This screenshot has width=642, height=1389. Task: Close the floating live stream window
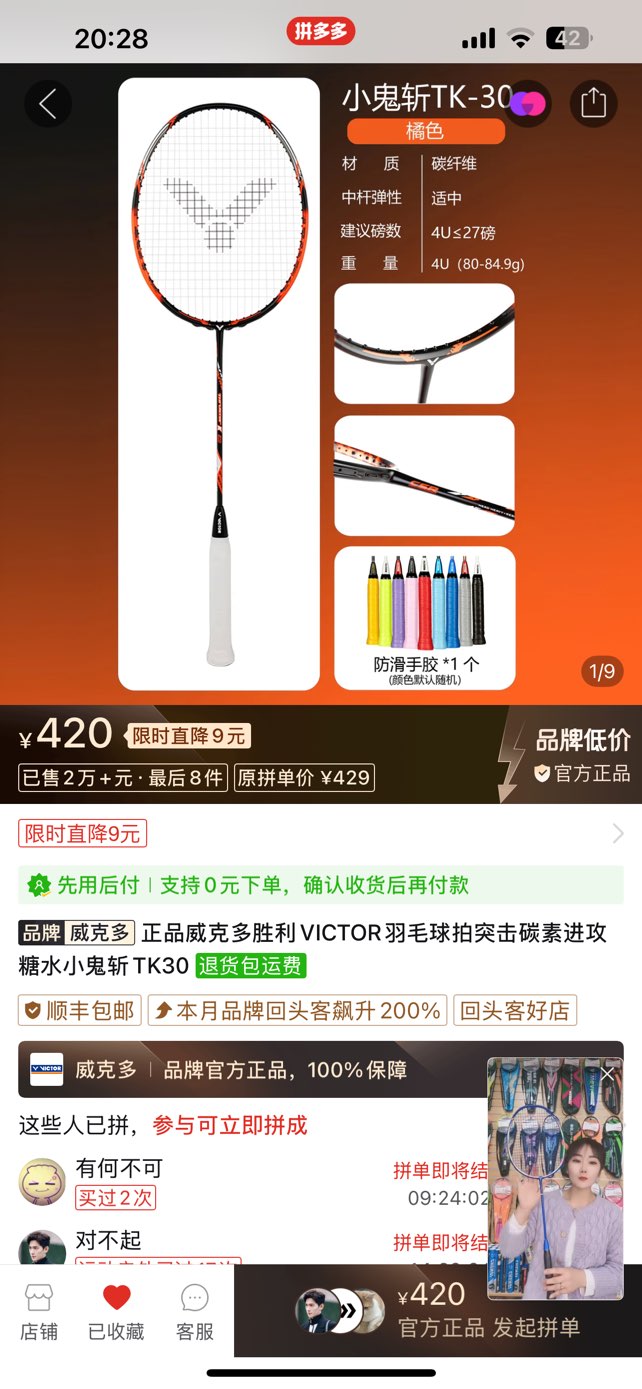click(607, 1074)
